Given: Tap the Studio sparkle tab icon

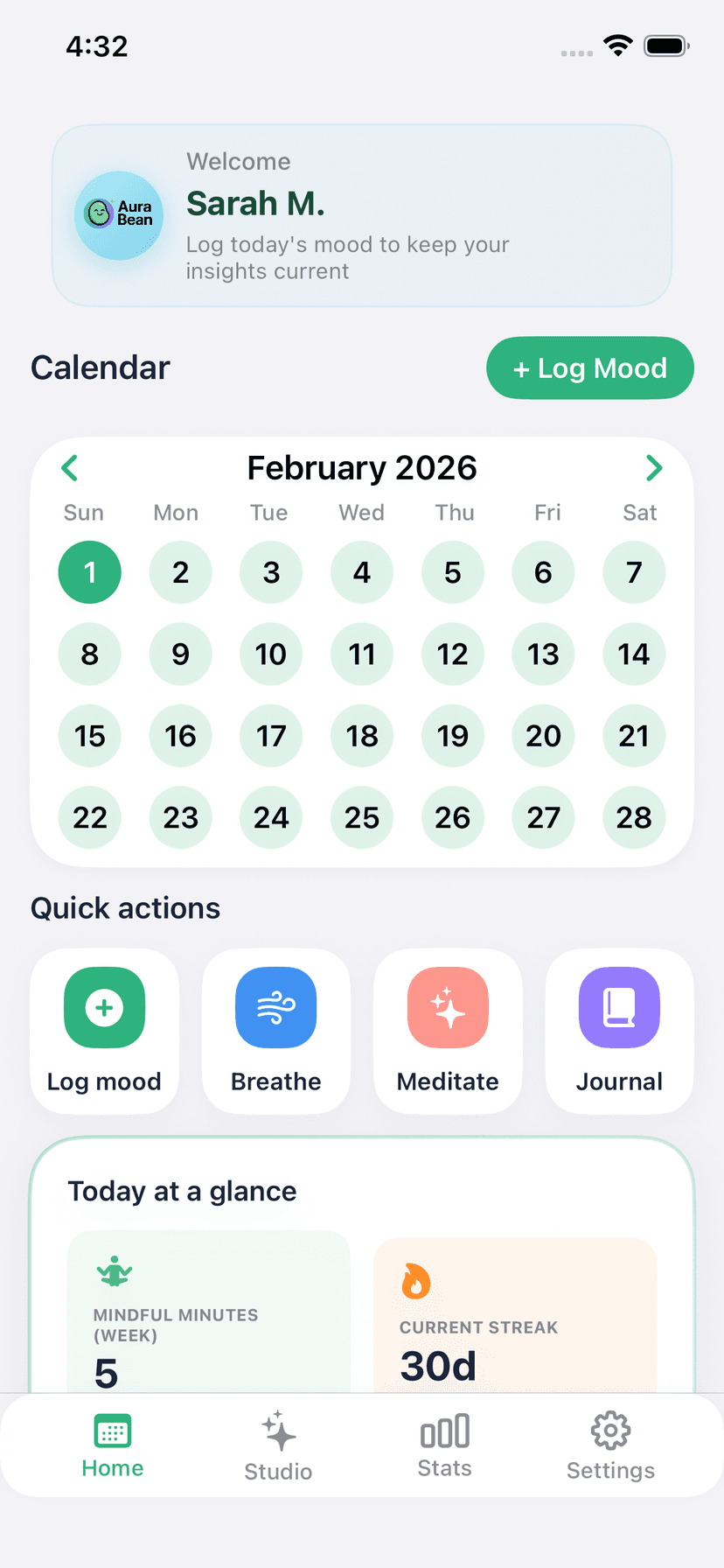Looking at the screenshot, I should [278, 1429].
